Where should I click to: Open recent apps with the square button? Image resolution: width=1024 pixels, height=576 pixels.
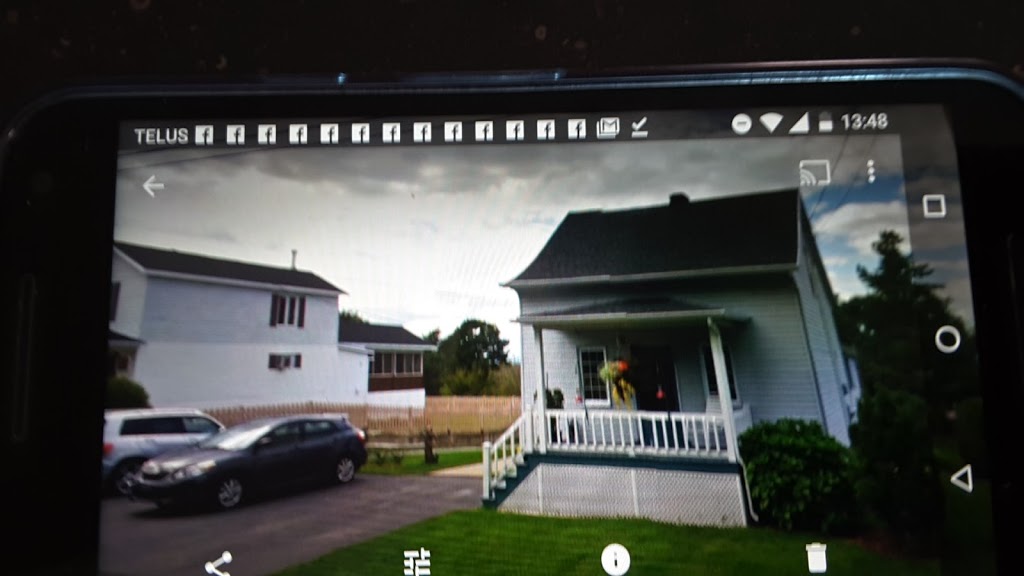pos(934,206)
